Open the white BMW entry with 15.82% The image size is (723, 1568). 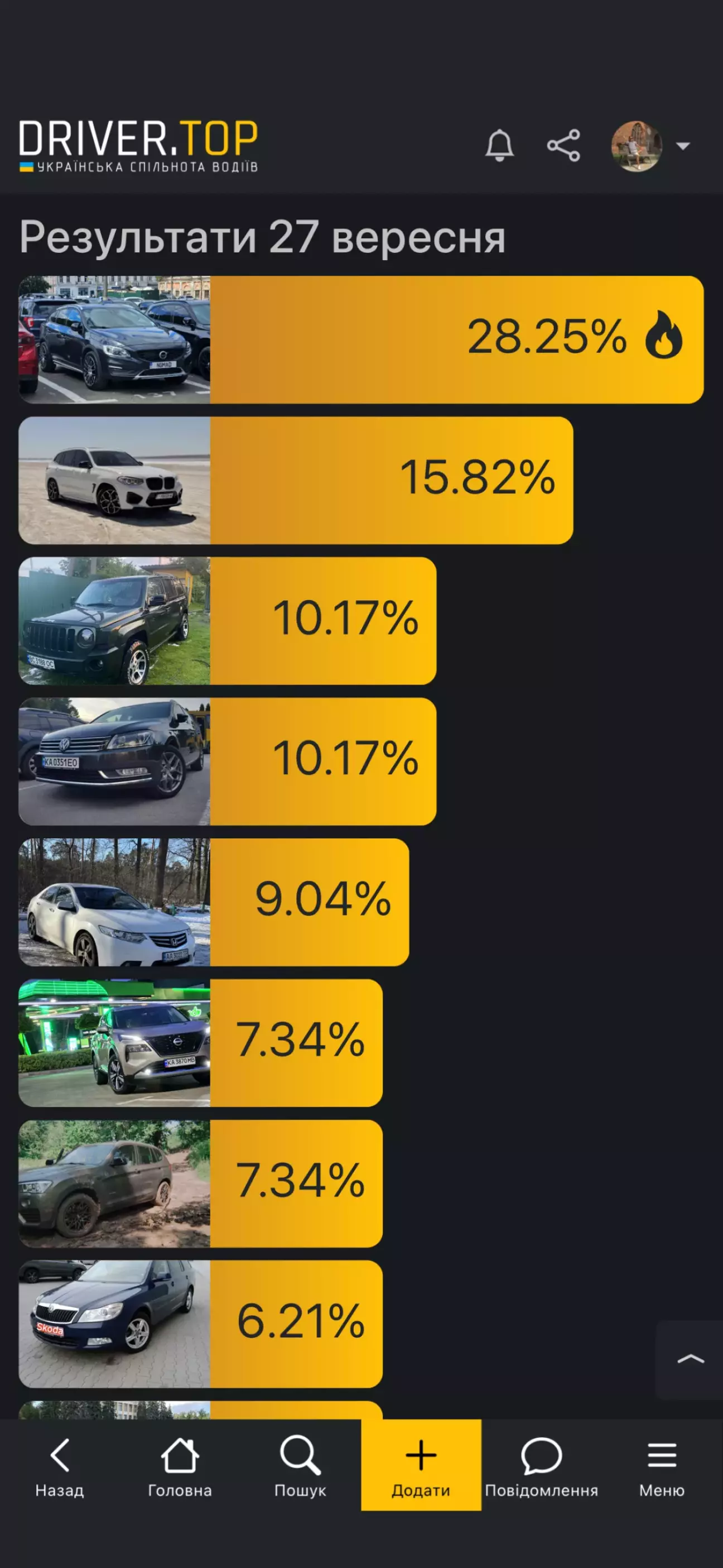point(296,480)
